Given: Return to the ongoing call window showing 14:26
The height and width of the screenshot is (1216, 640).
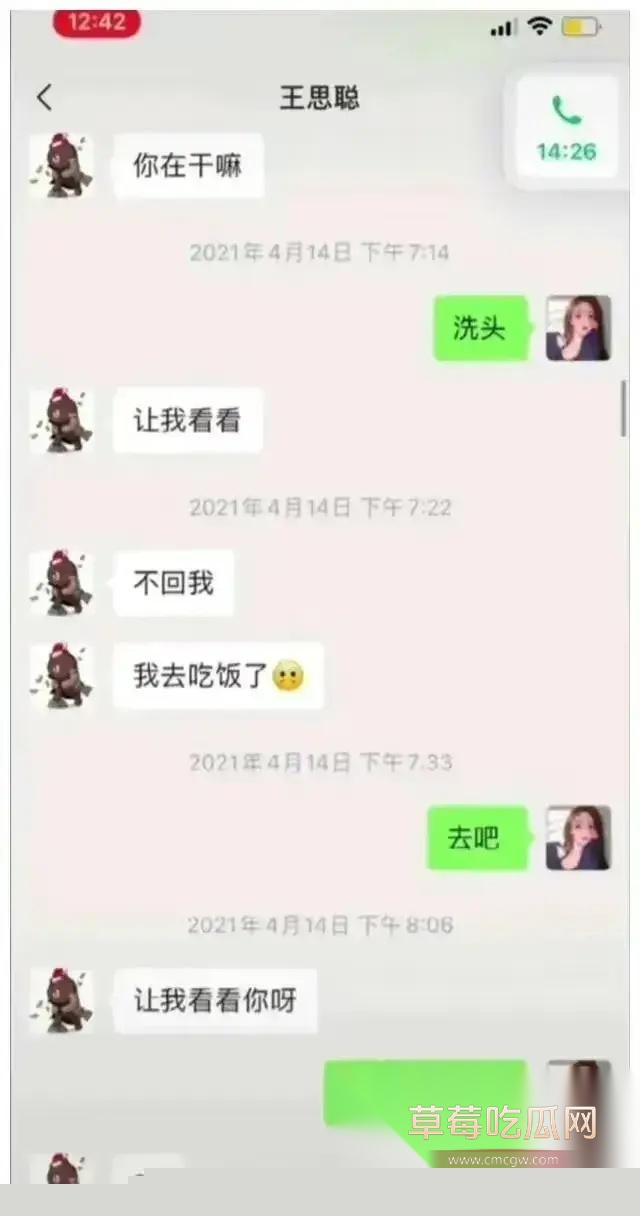Looking at the screenshot, I should tap(565, 129).
